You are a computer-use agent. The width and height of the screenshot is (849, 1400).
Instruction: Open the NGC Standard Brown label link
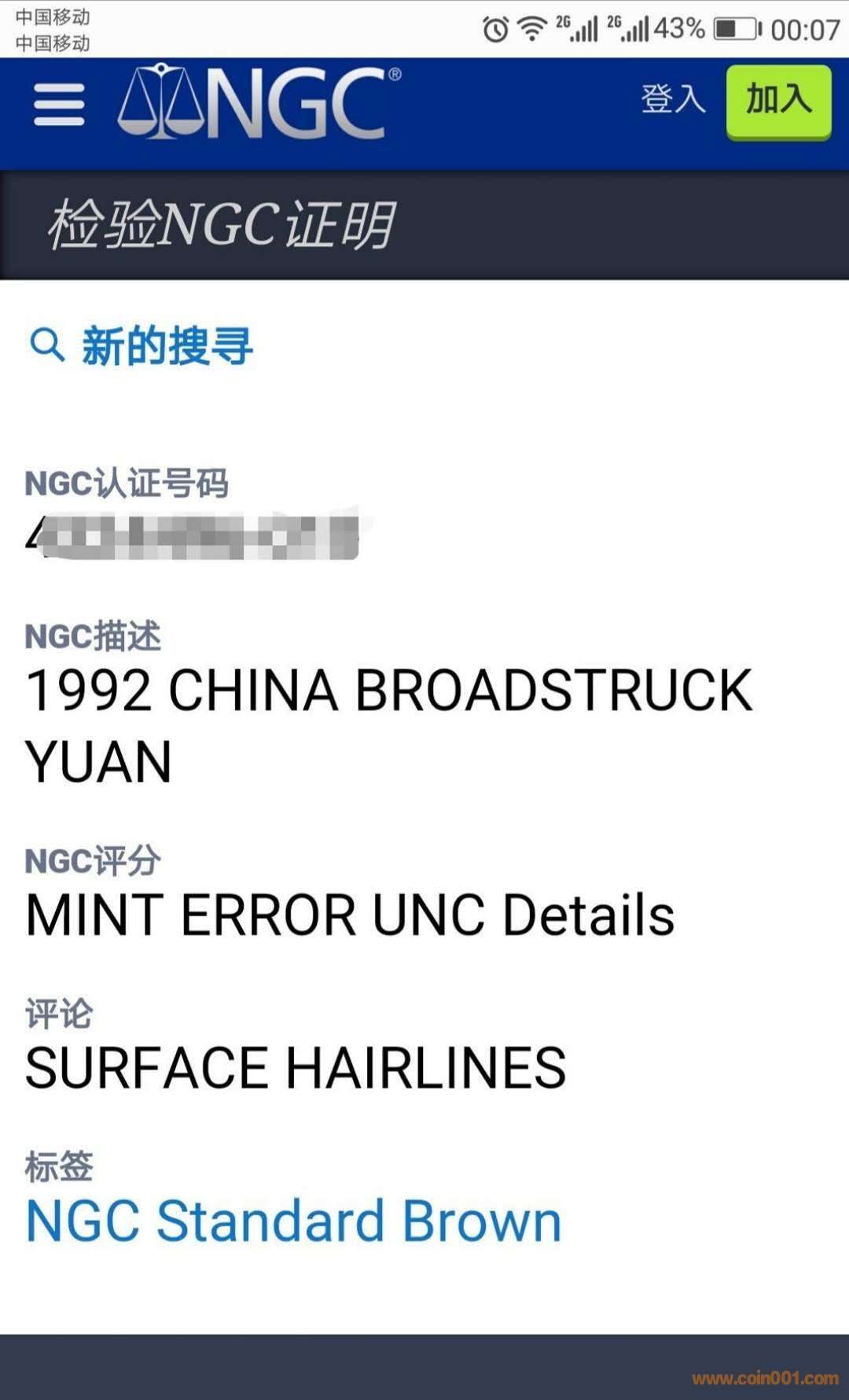[x=294, y=1221]
